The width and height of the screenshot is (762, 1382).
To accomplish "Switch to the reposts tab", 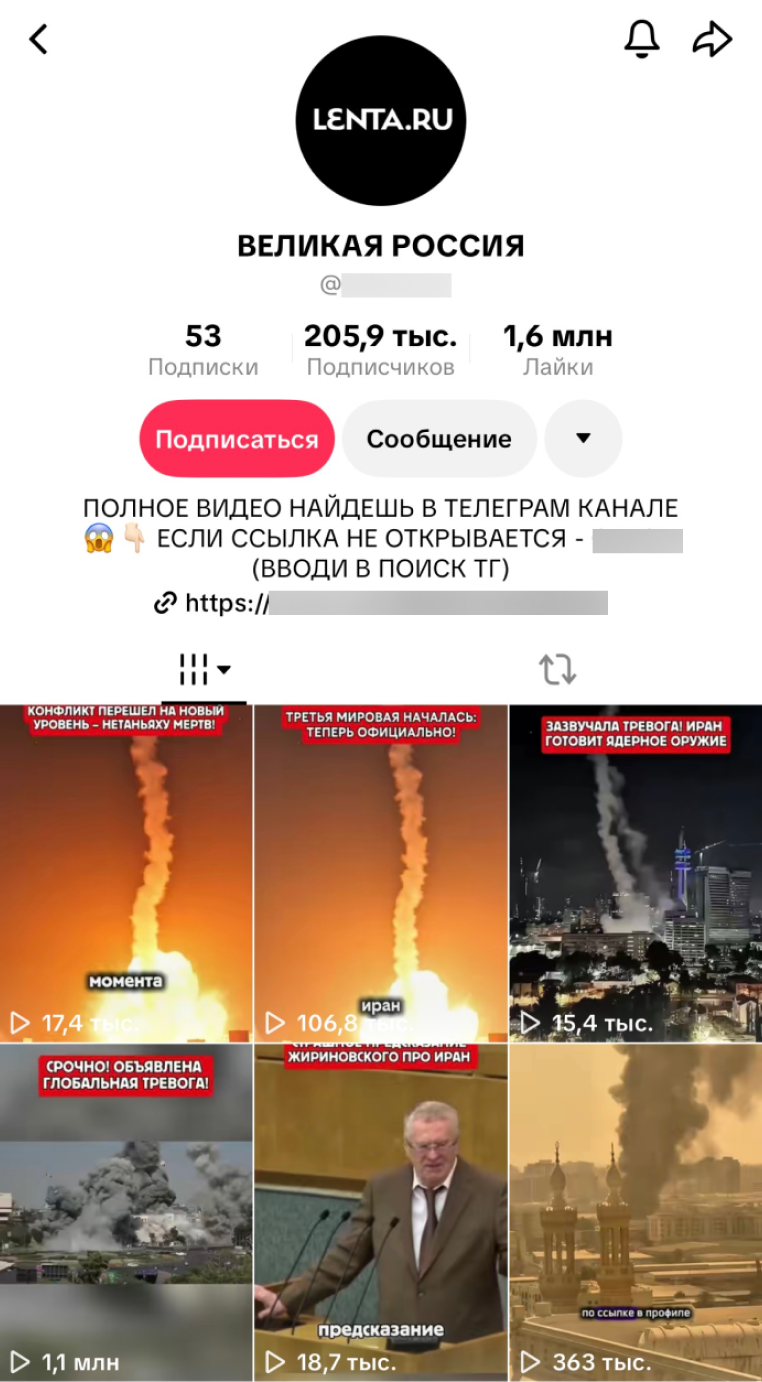I will [x=557, y=669].
